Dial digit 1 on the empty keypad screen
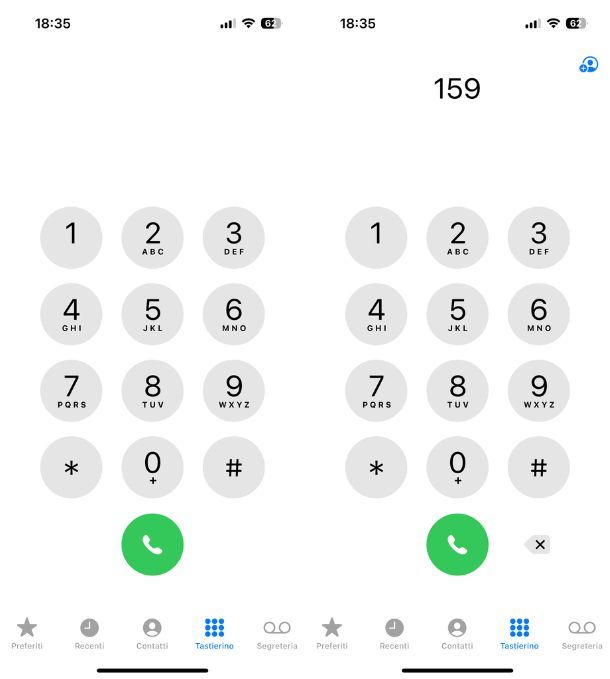The image size is (610, 679). pyautogui.click(x=71, y=237)
